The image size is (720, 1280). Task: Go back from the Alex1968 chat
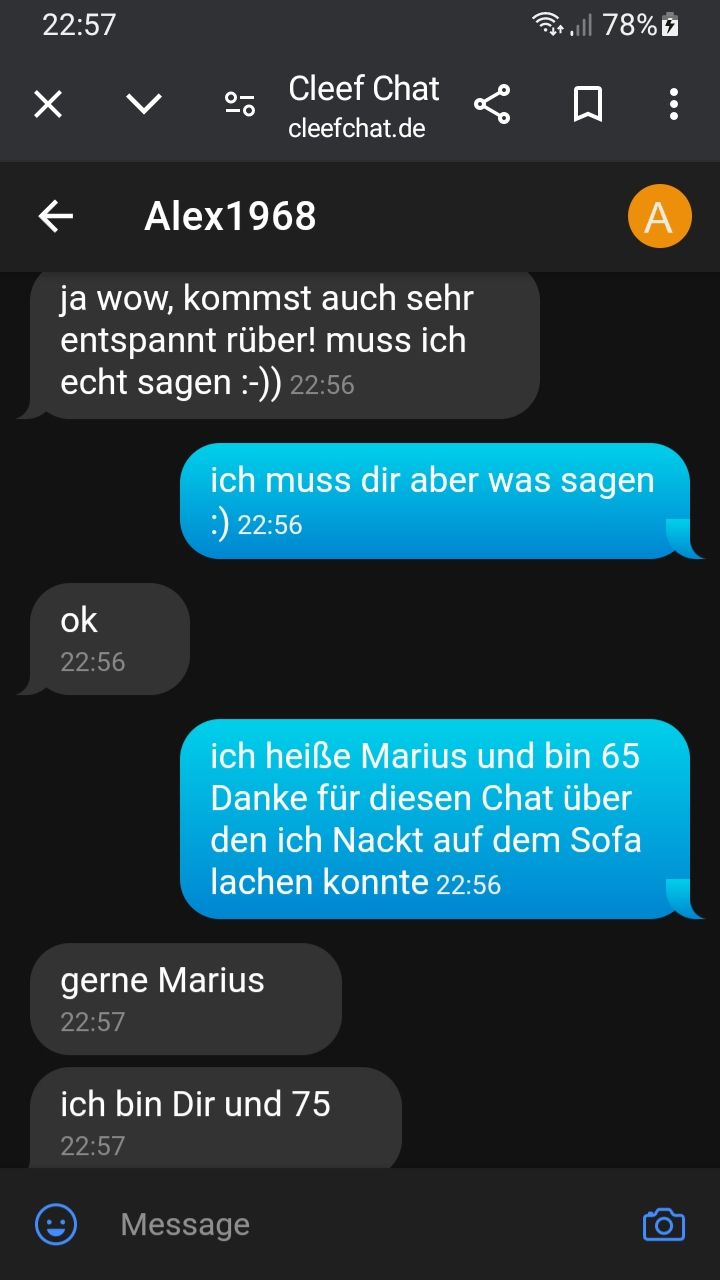pyautogui.click(x=56, y=216)
